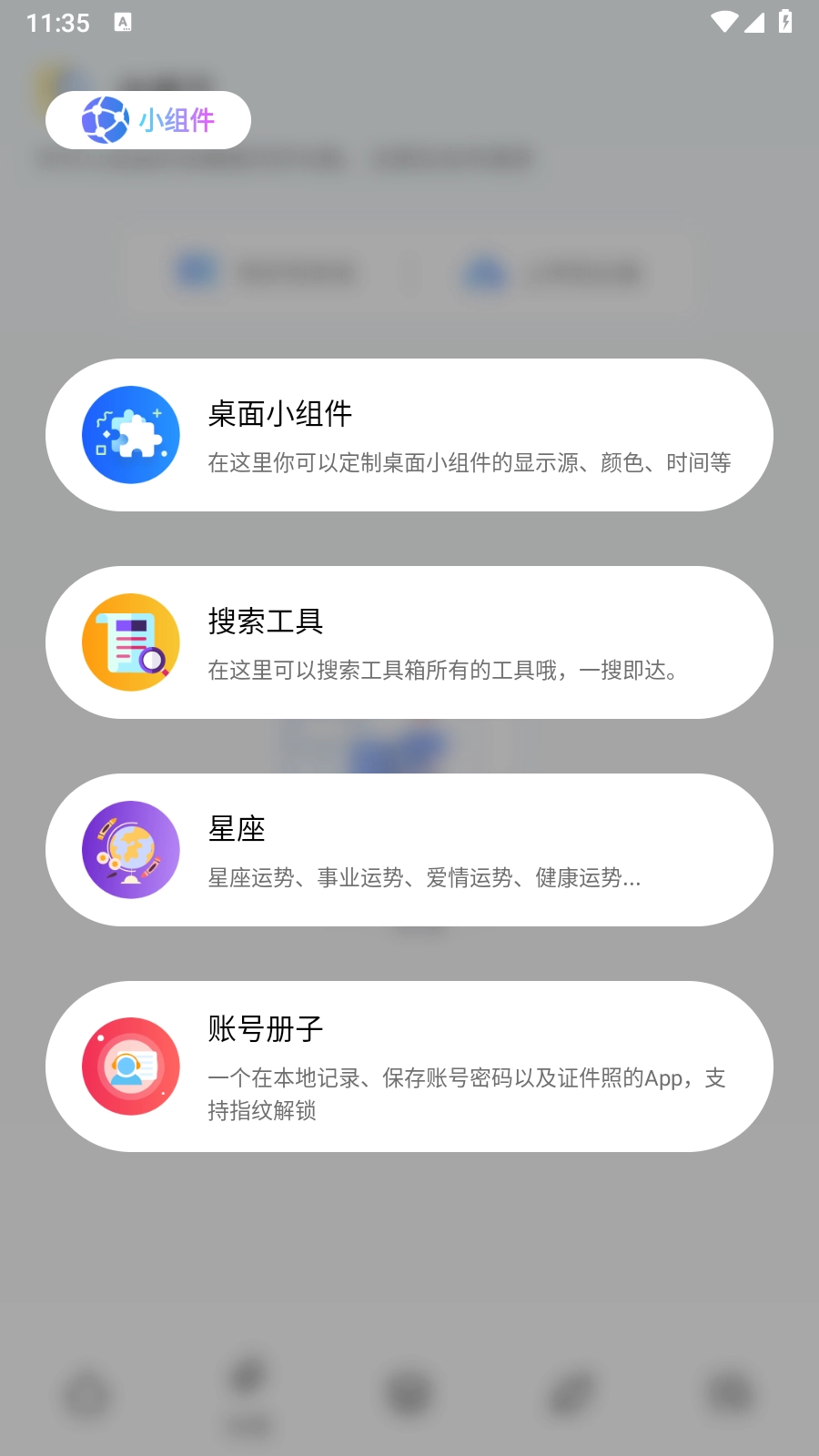Tap the 账号册子 account card icon

pos(130,1066)
